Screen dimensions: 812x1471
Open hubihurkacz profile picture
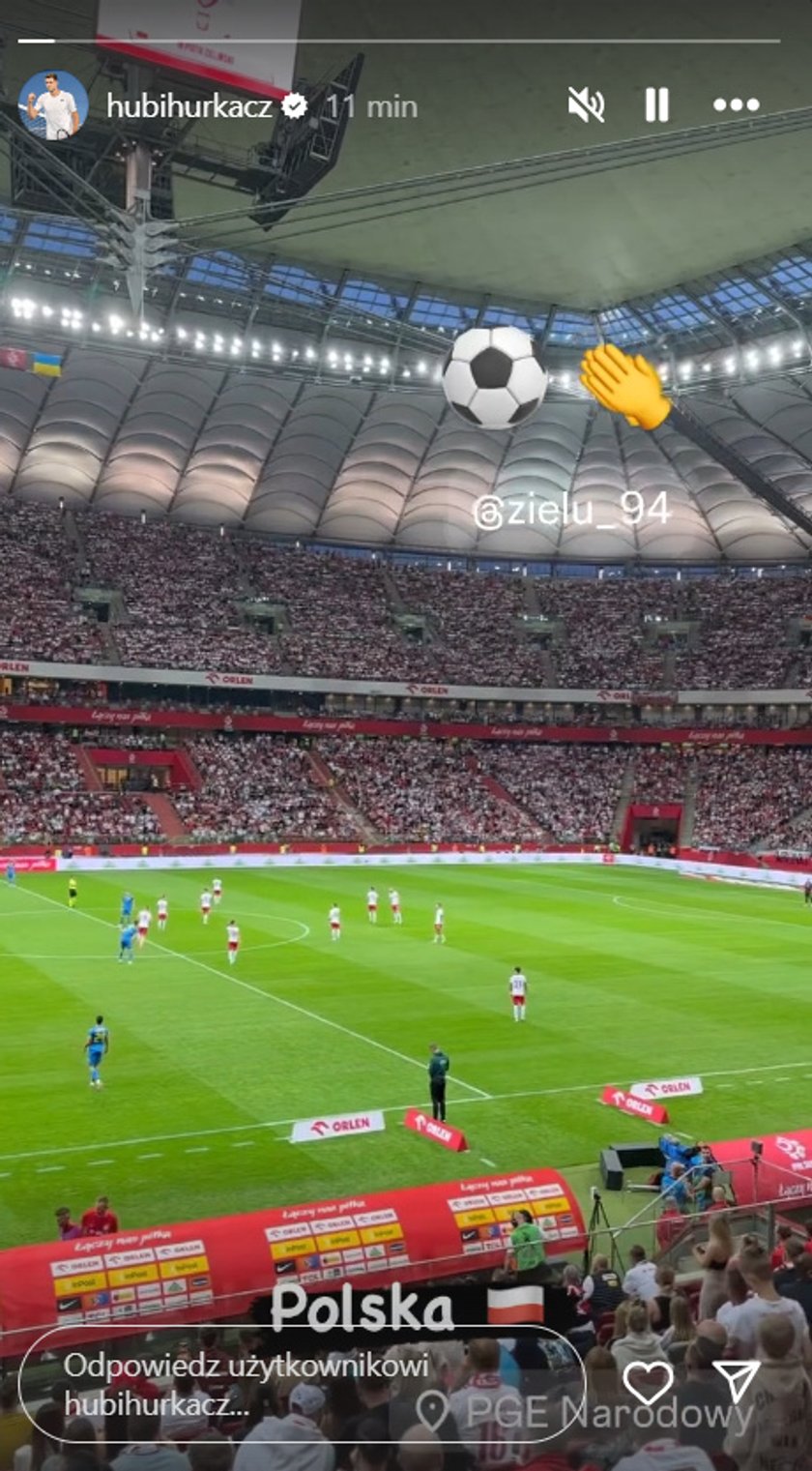coord(53,104)
